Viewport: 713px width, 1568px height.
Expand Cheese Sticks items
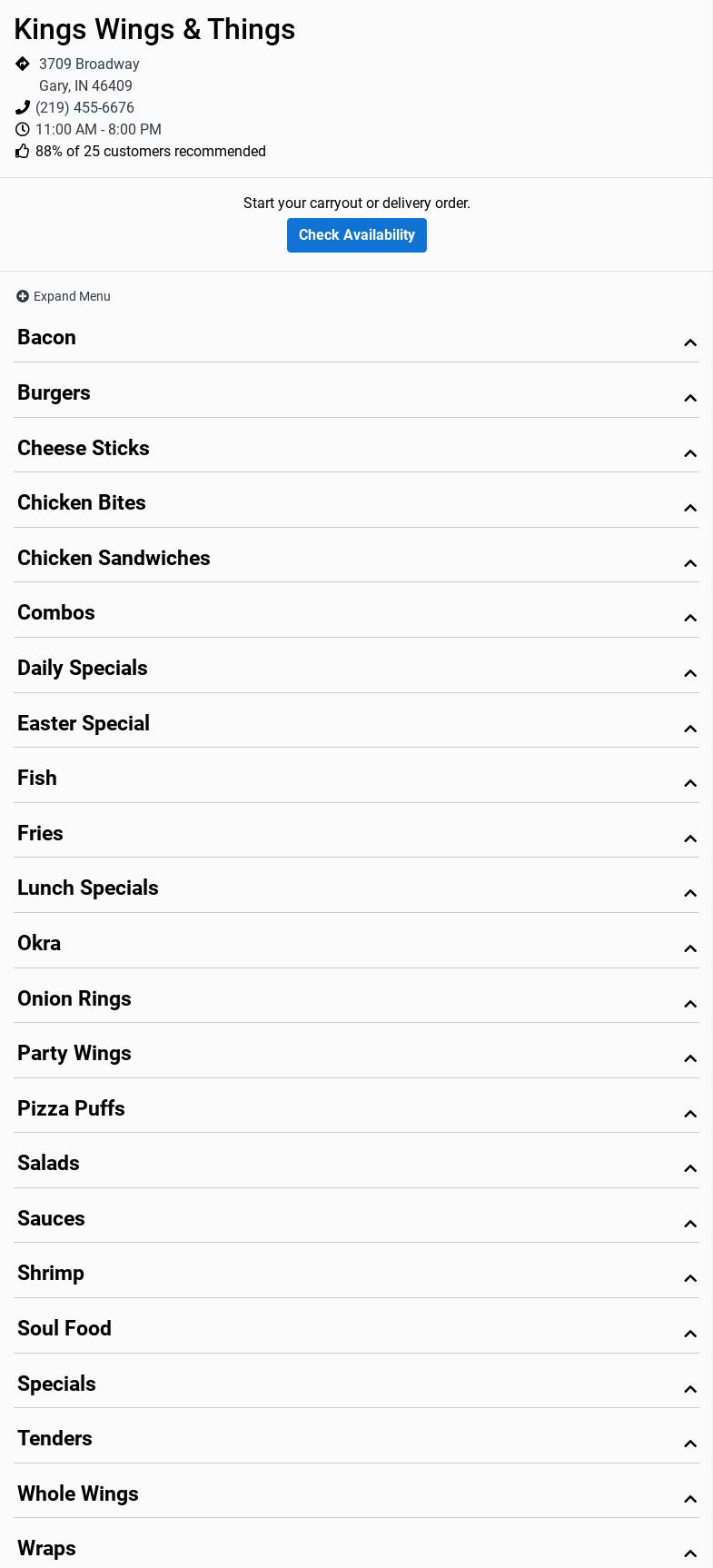point(356,449)
